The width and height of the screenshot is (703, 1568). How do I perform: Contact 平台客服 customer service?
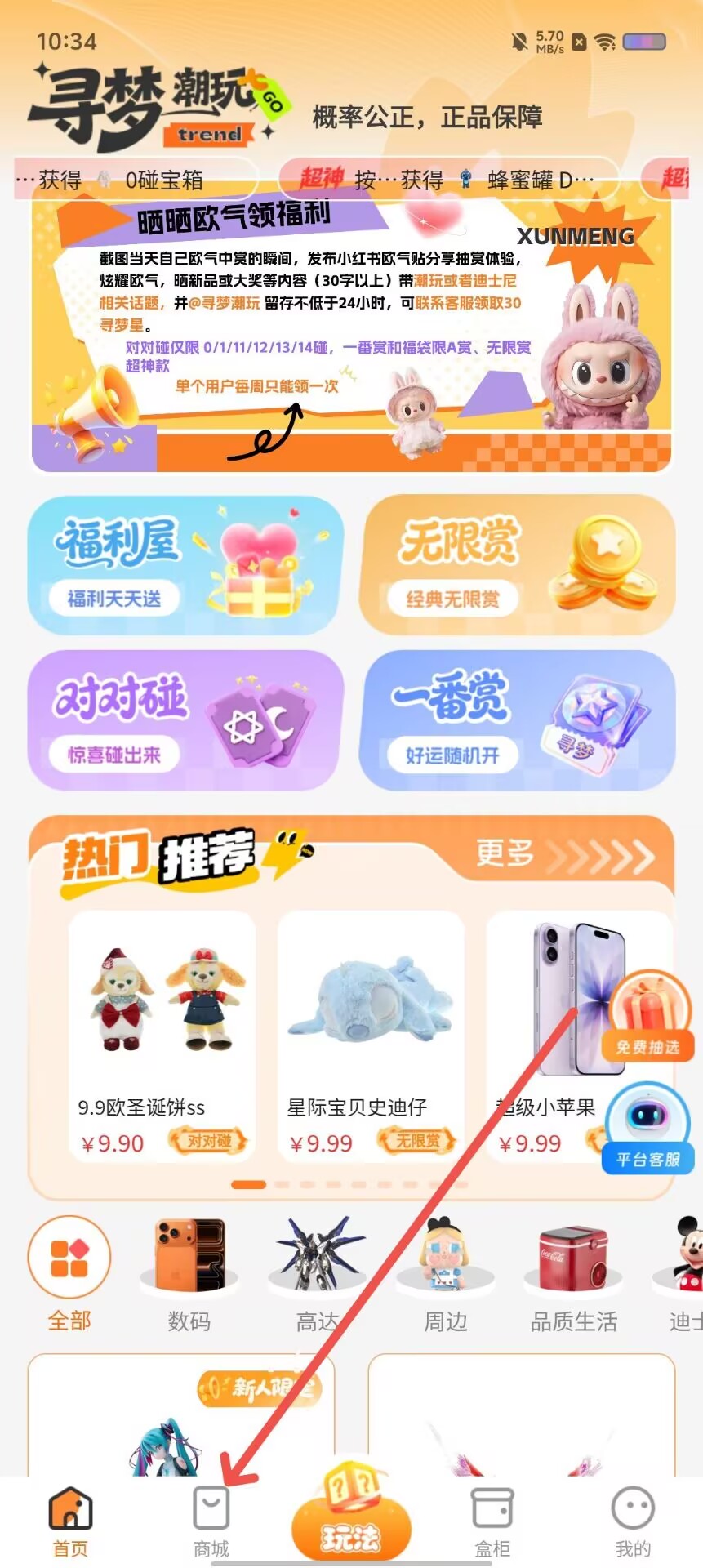[x=648, y=1129]
